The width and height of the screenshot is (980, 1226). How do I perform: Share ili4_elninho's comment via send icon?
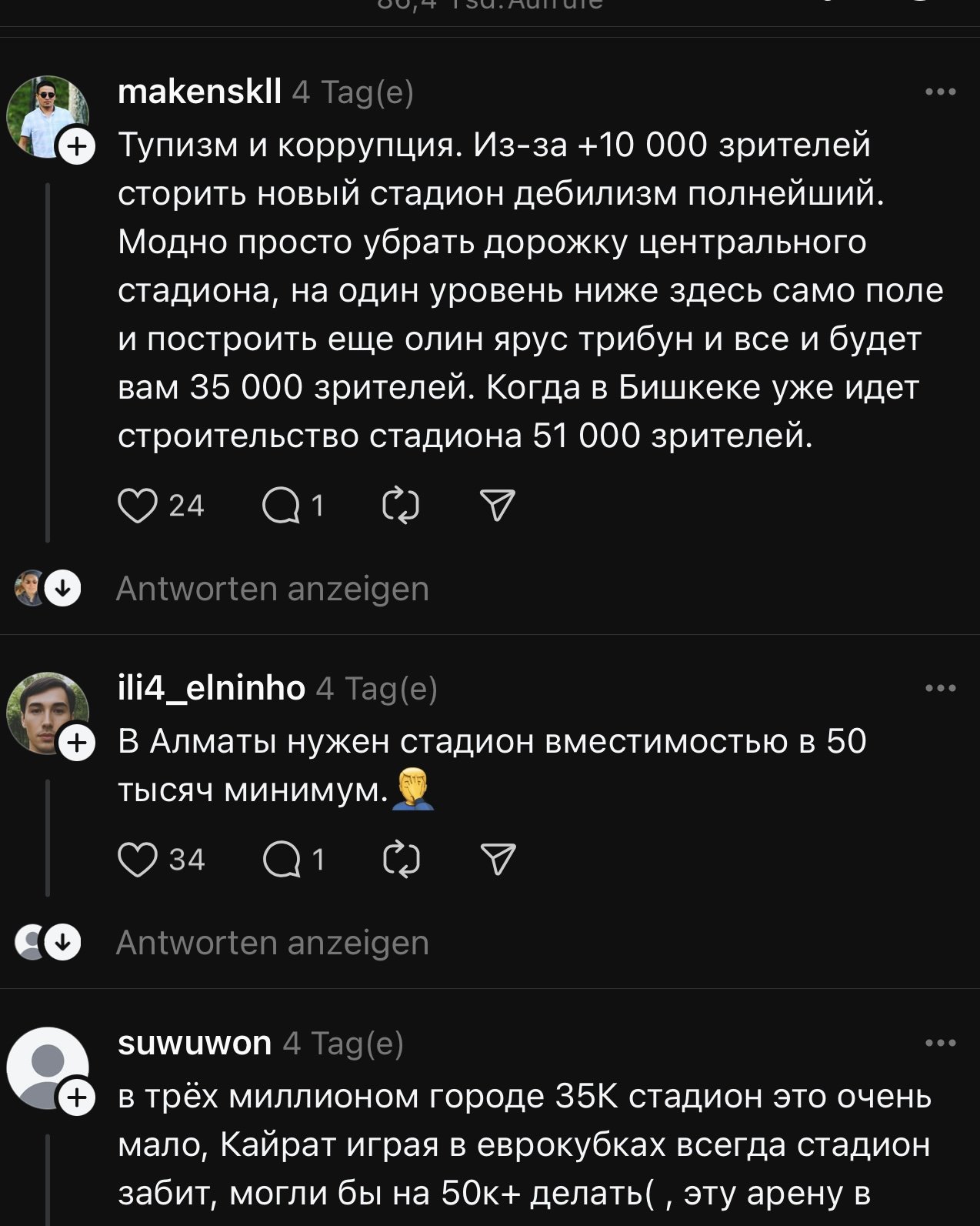(497, 860)
